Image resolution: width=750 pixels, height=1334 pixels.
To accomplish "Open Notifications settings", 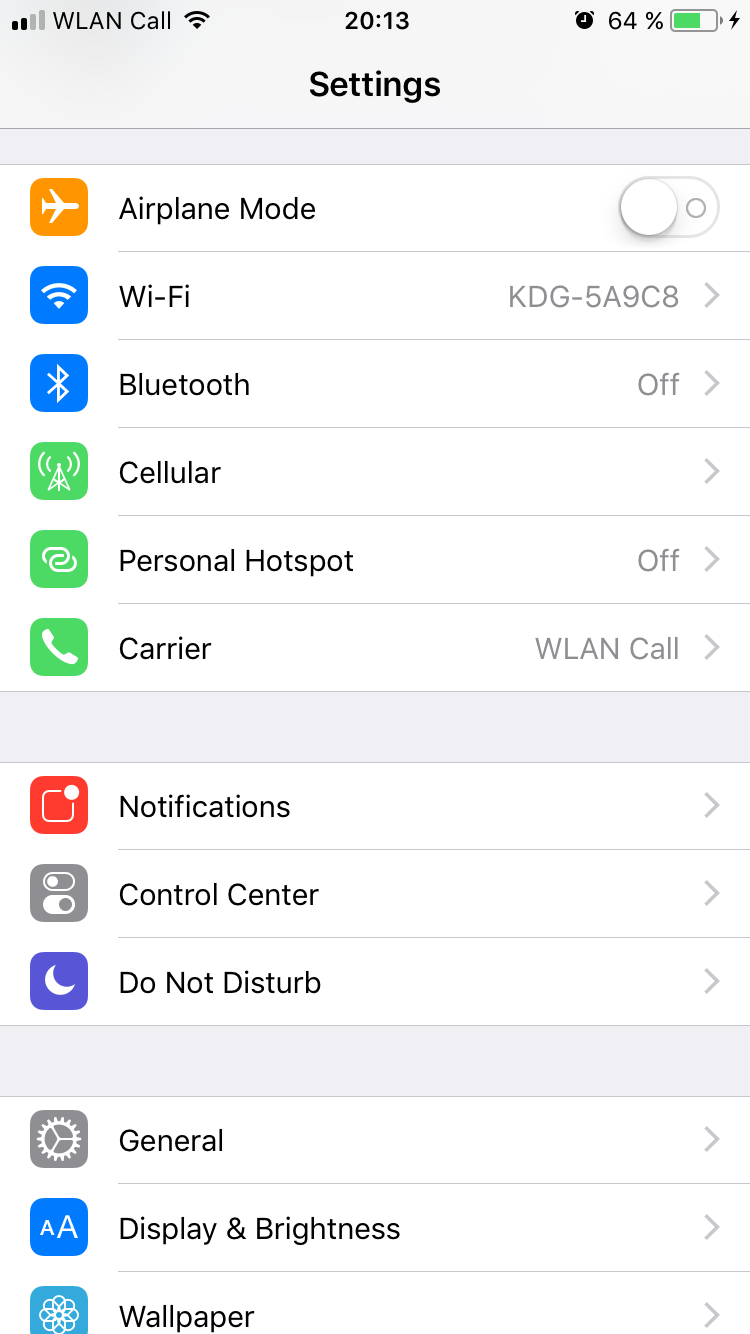I will point(375,806).
